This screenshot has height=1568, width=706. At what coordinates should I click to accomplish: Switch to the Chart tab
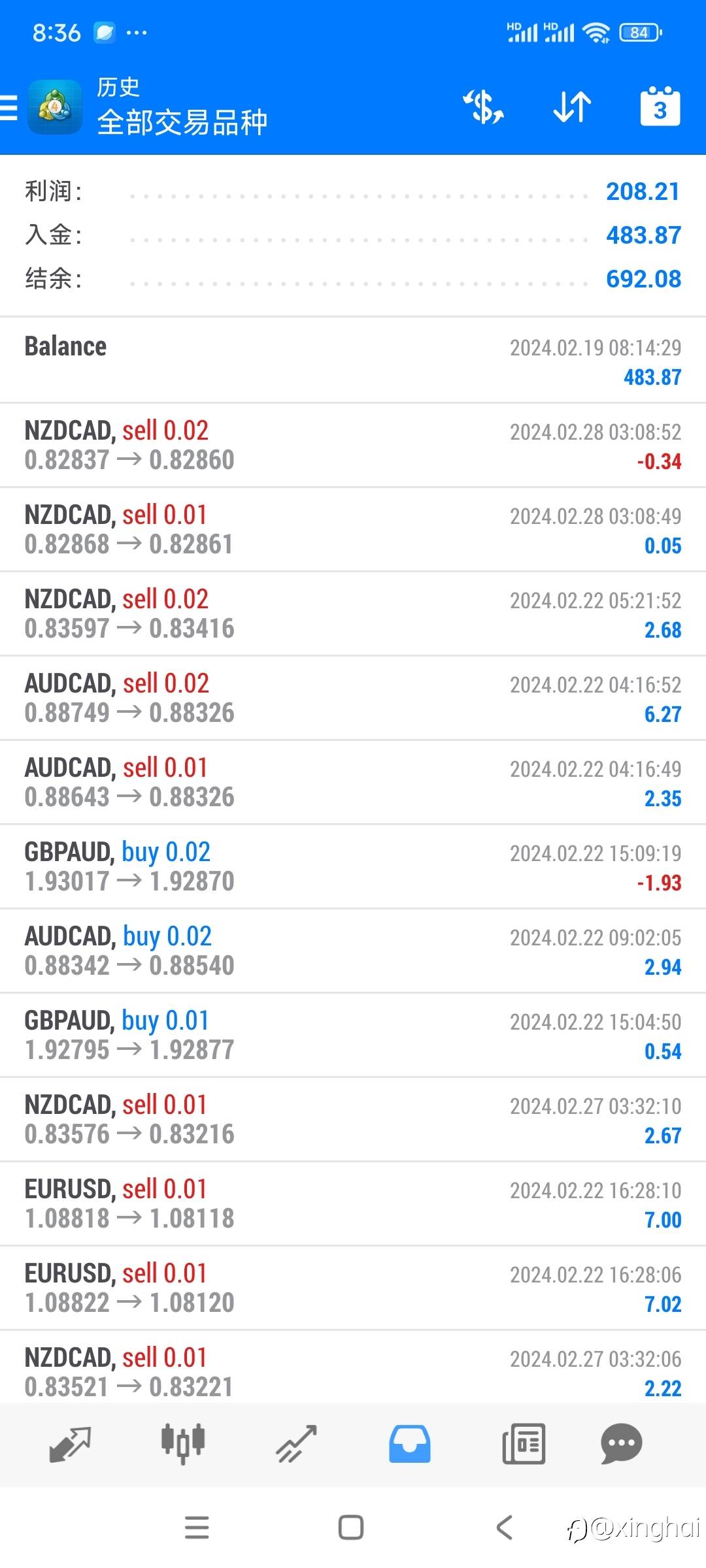(183, 1444)
